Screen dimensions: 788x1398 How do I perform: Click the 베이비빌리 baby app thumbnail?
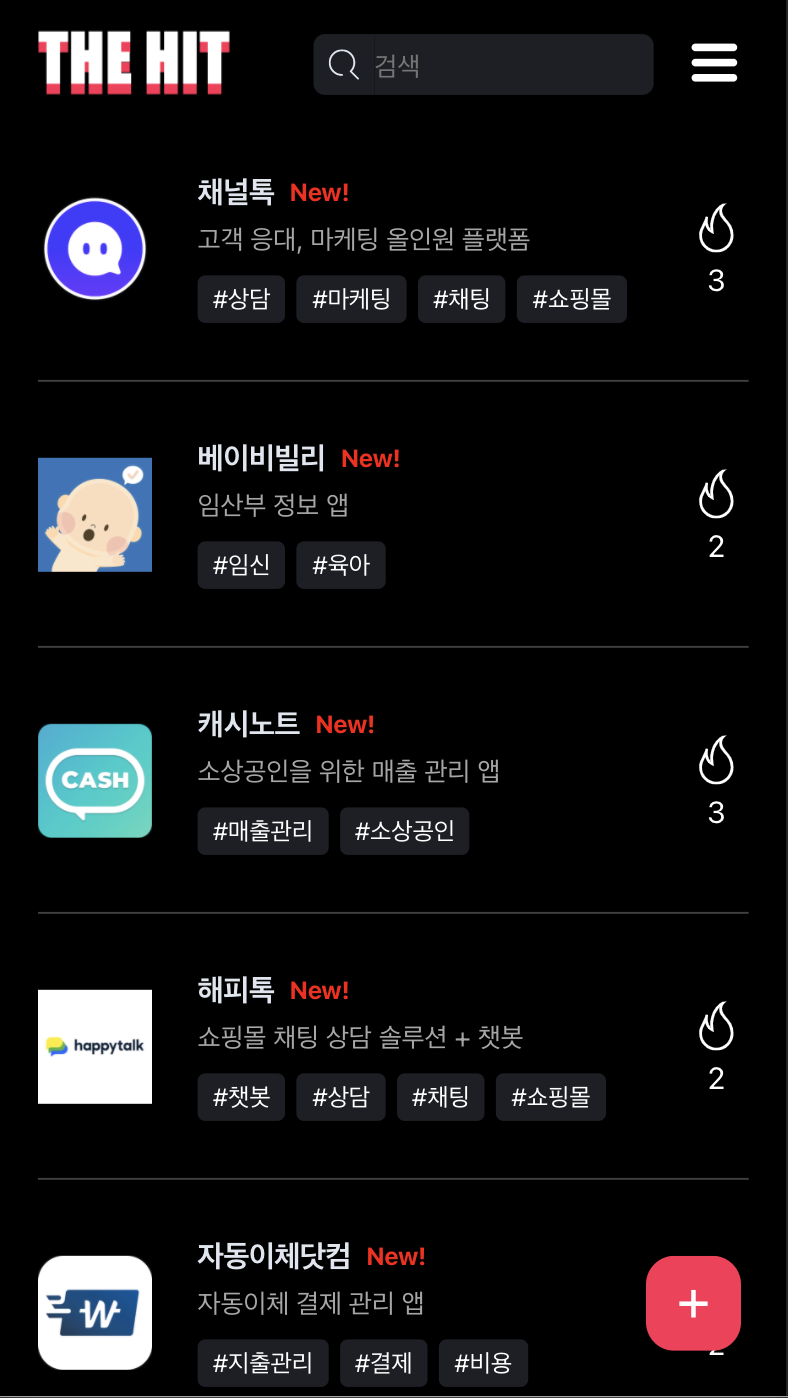(95, 514)
